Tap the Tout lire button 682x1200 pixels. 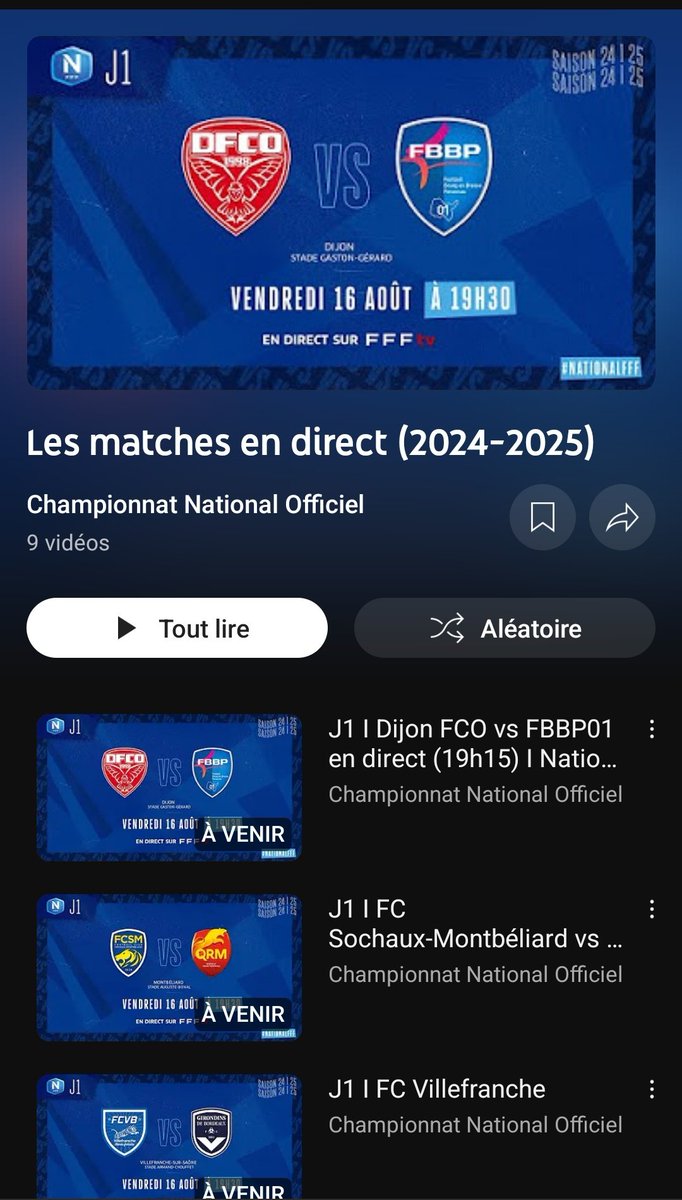click(177, 628)
